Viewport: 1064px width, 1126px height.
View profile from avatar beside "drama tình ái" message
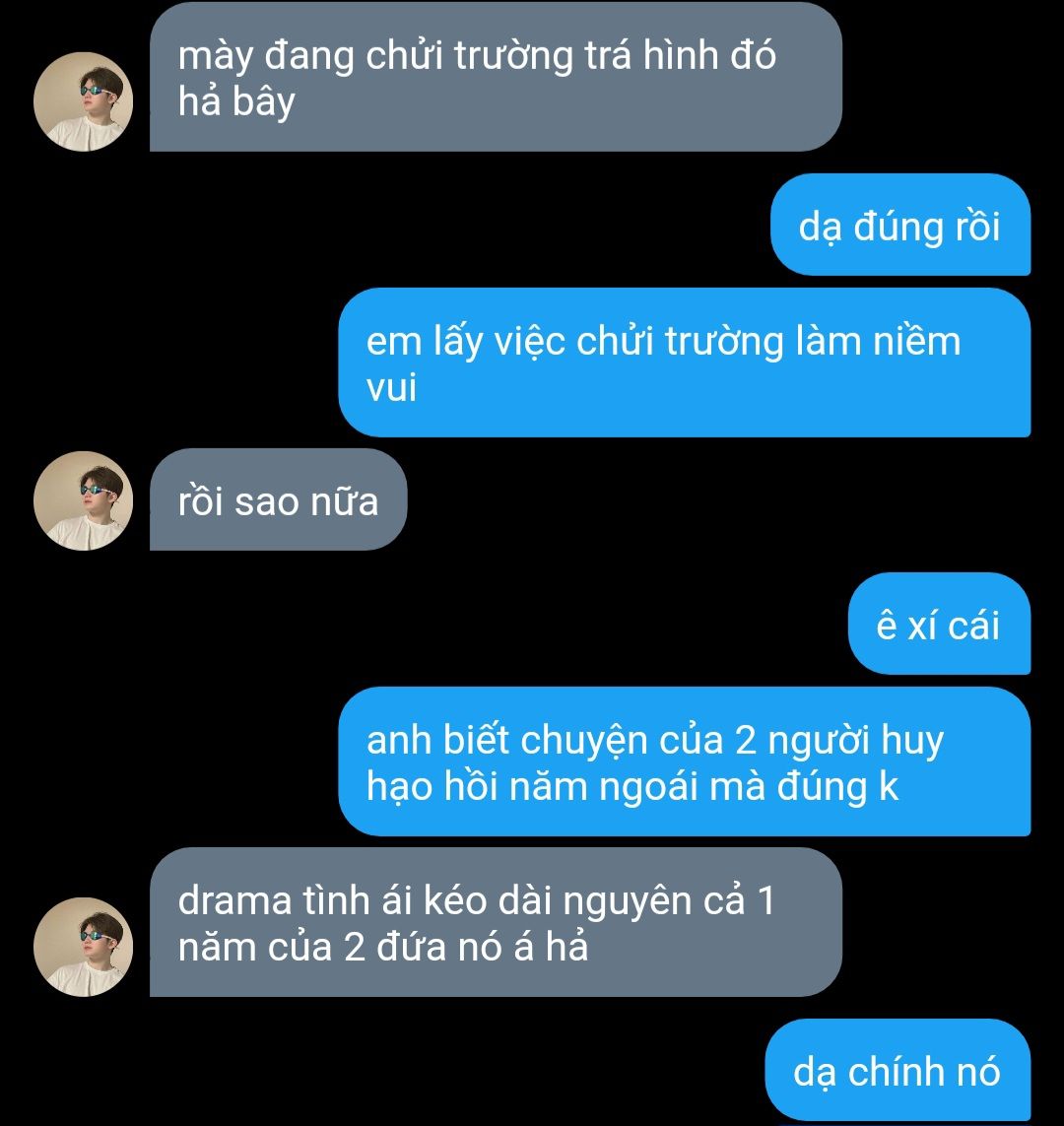83,947
